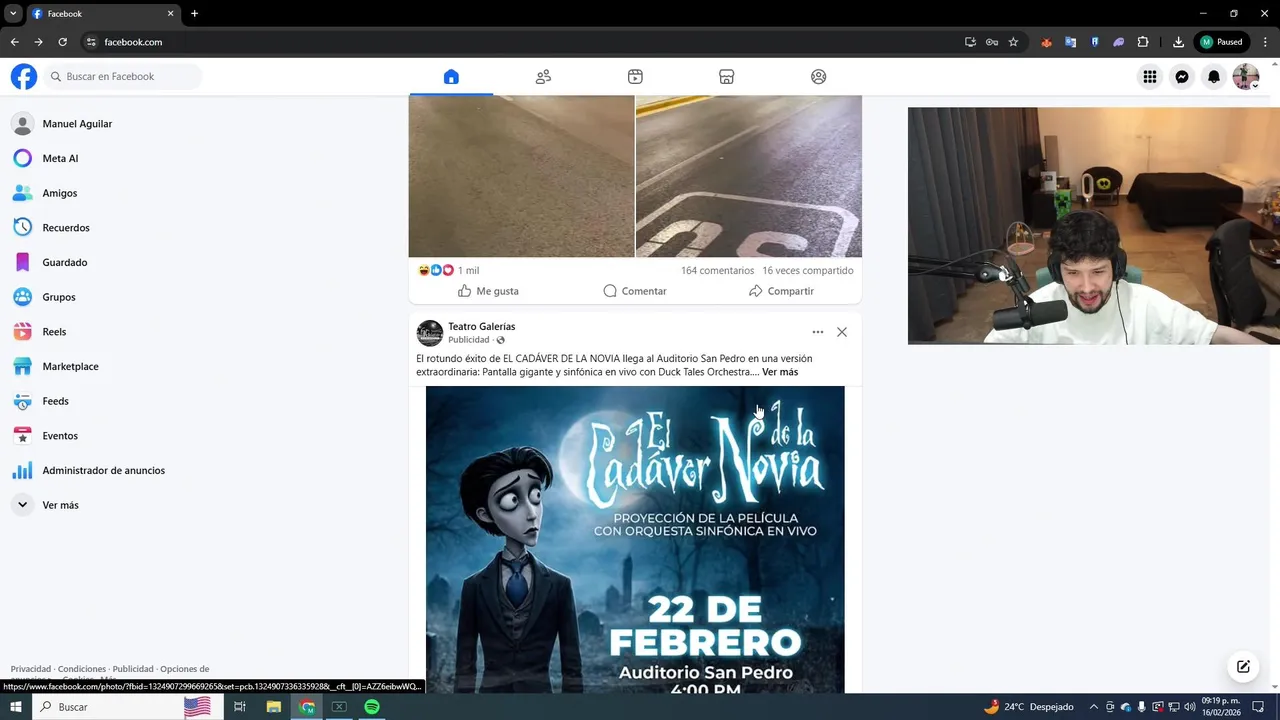Open options menu on Teatro Galerías post
Image resolution: width=1280 pixels, height=720 pixels.
point(818,332)
